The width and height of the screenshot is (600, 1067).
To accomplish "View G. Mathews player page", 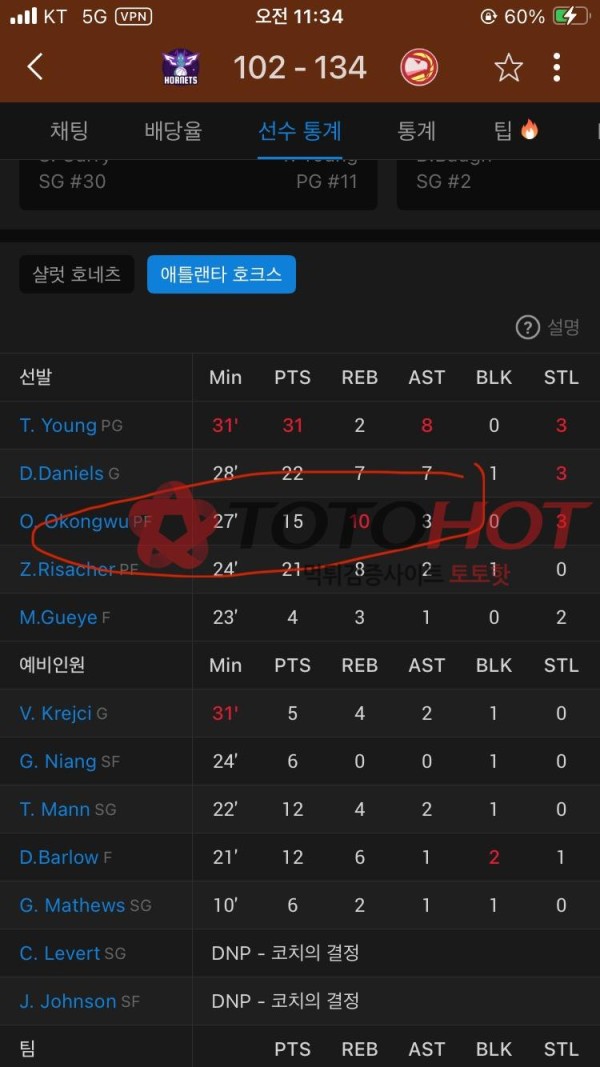I will point(72,905).
